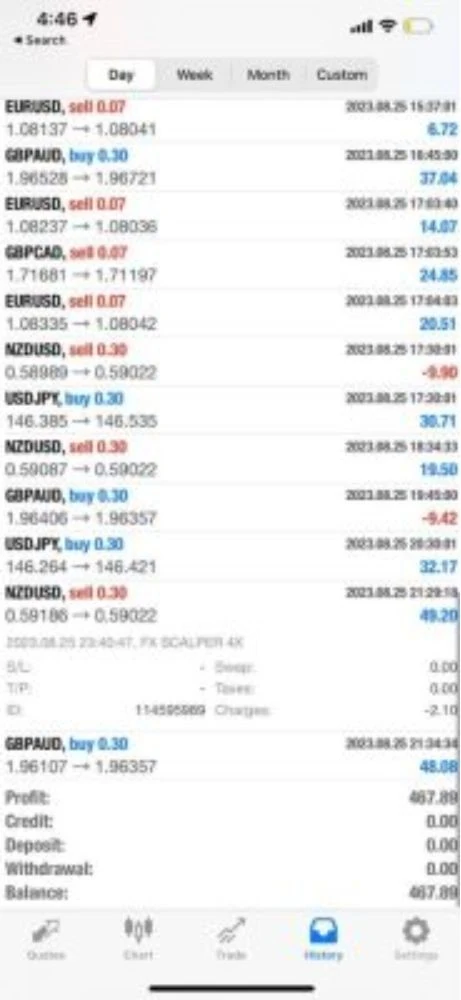The image size is (461, 1000).
Task: Return to Search via back link
Action: click(x=40, y=40)
